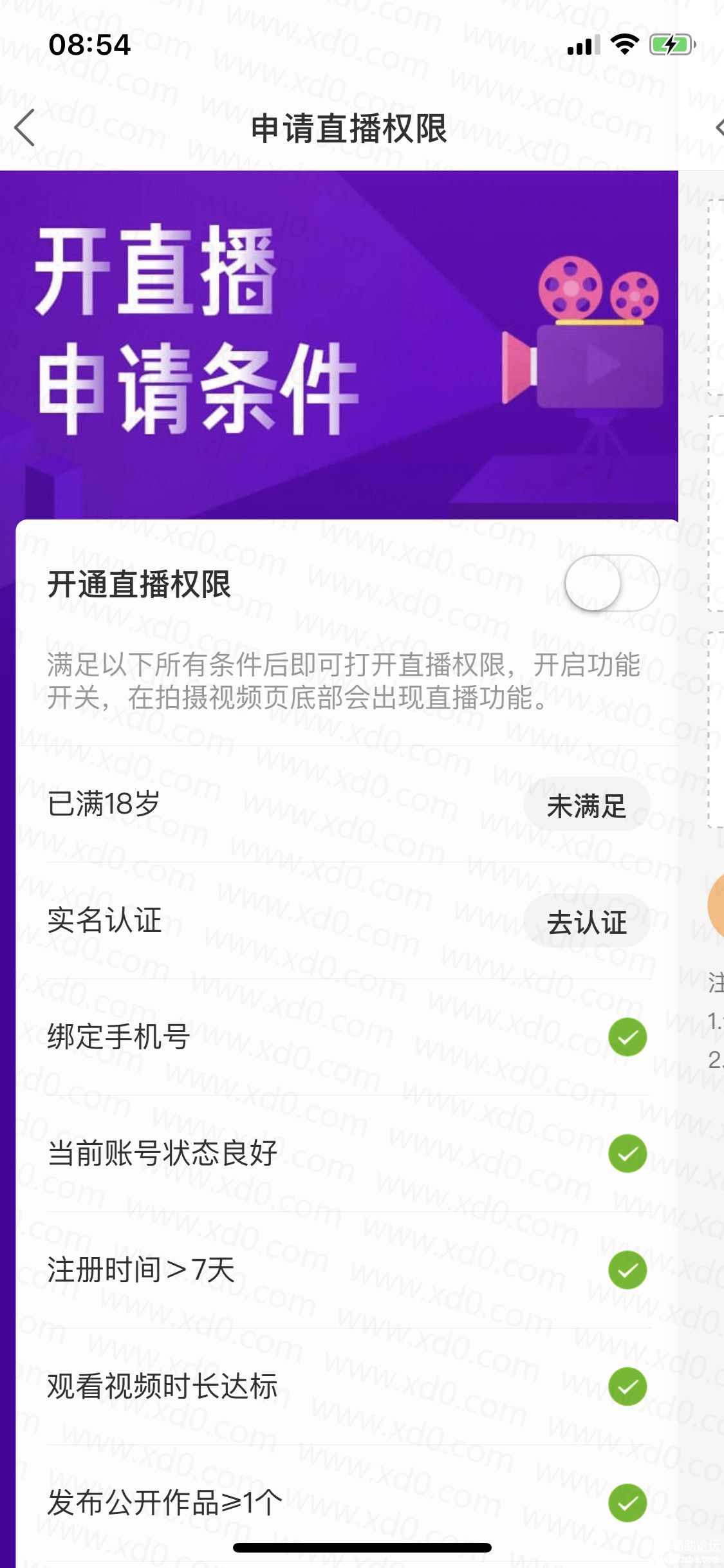Tap the 未满足 button for 已满18岁

[586, 805]
